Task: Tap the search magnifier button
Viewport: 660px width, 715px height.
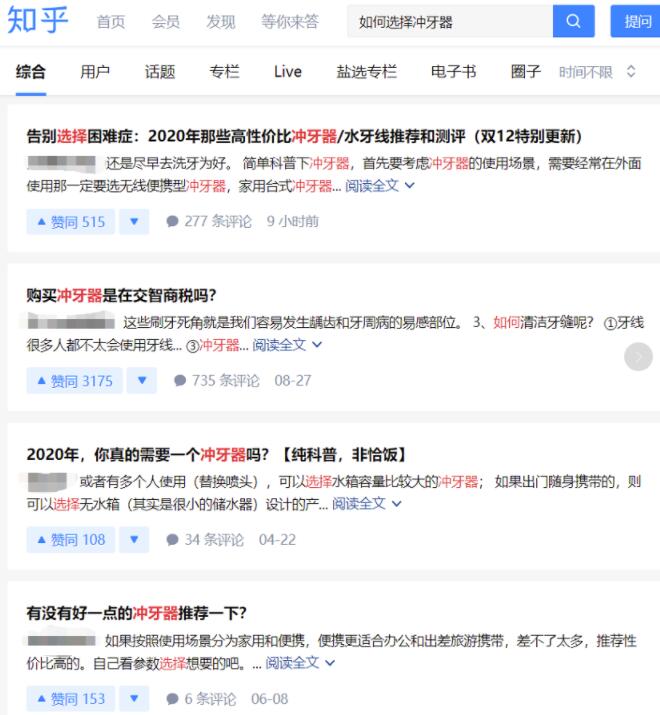Action: point(573,22)
